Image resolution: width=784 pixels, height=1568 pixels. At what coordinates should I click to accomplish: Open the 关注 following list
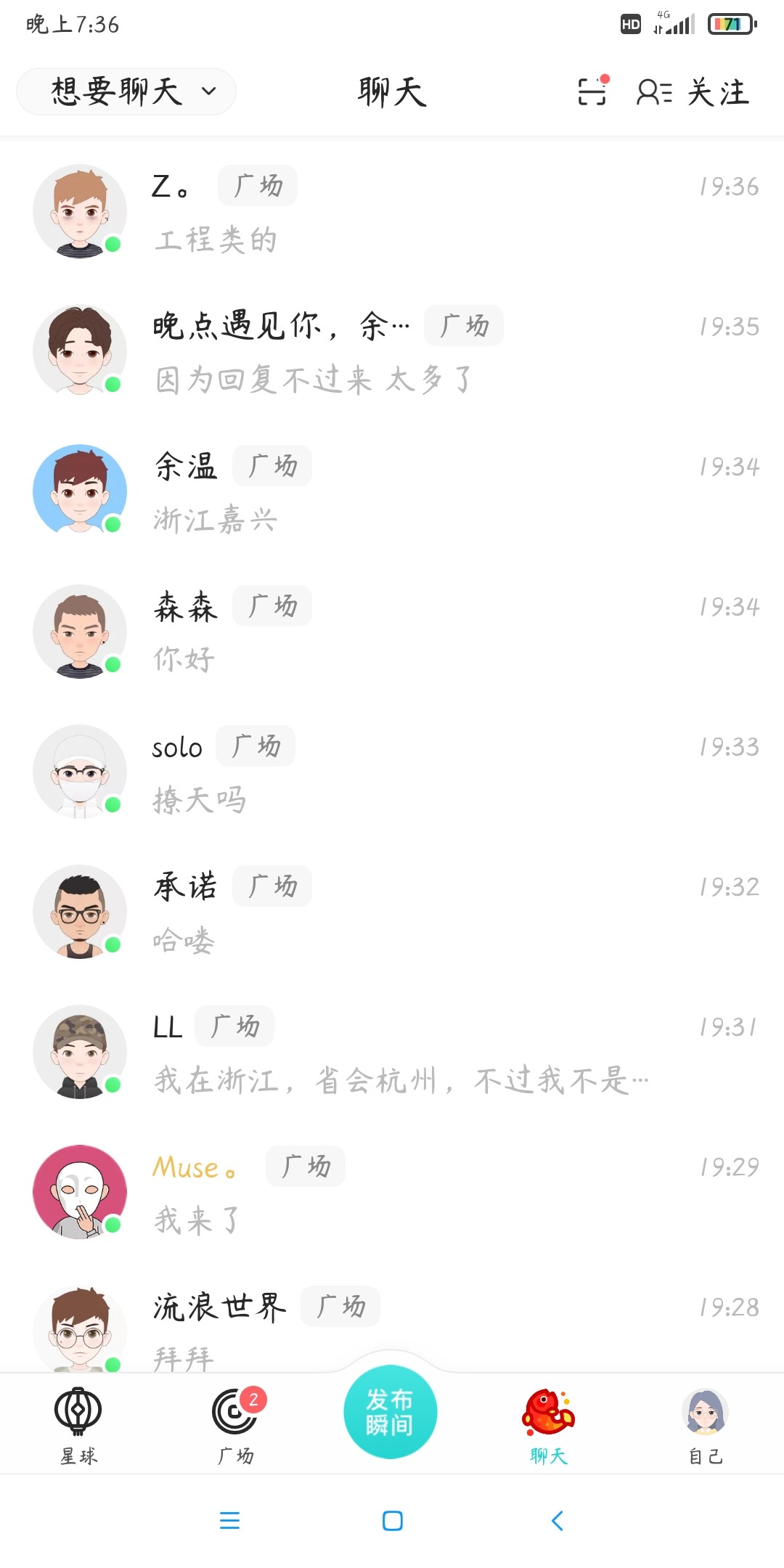(693, 92)
